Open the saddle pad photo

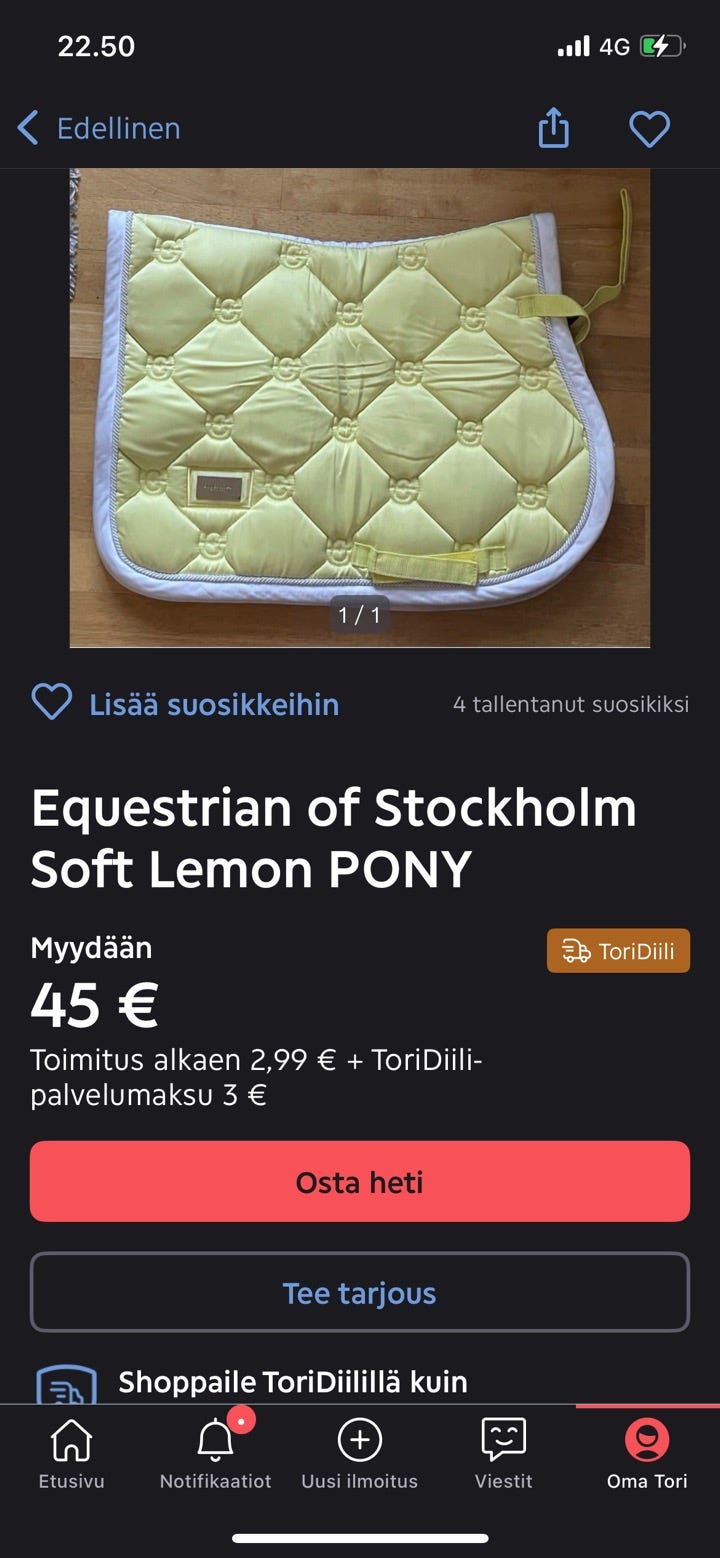point(360,400)
